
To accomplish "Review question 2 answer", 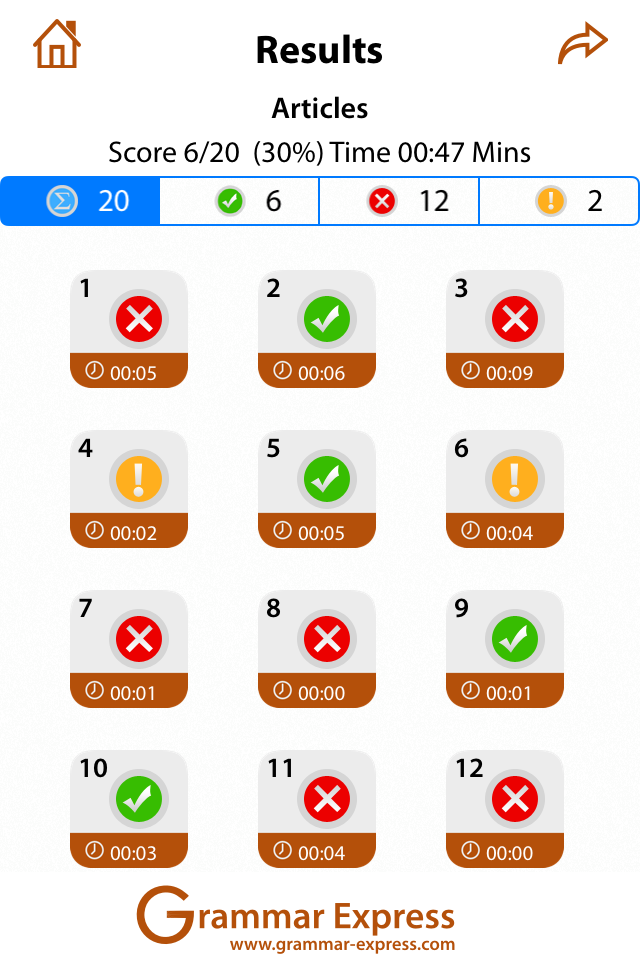I will click(x=317, y=328).
